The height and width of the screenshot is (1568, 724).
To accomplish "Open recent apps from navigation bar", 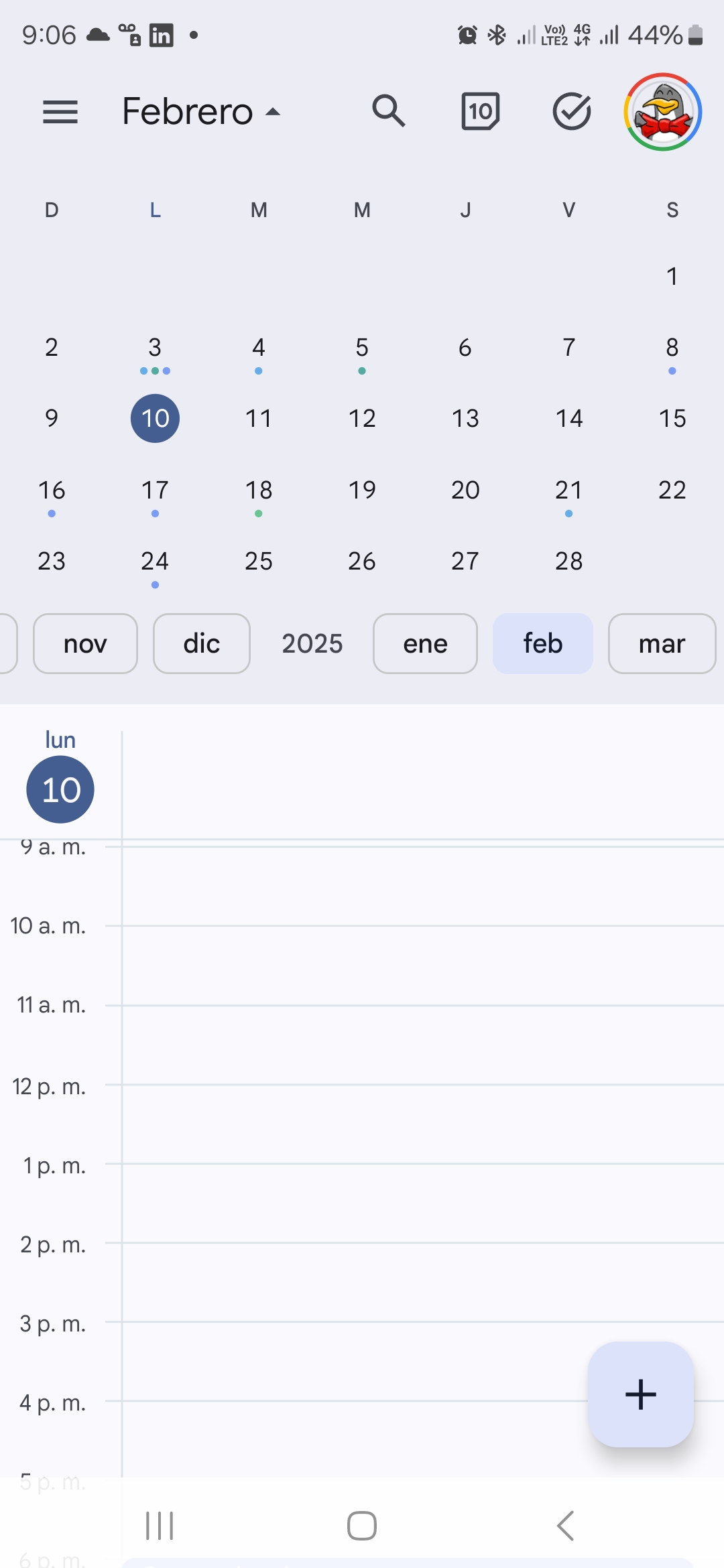I will pyautogui.click(x=160, y=1526).
